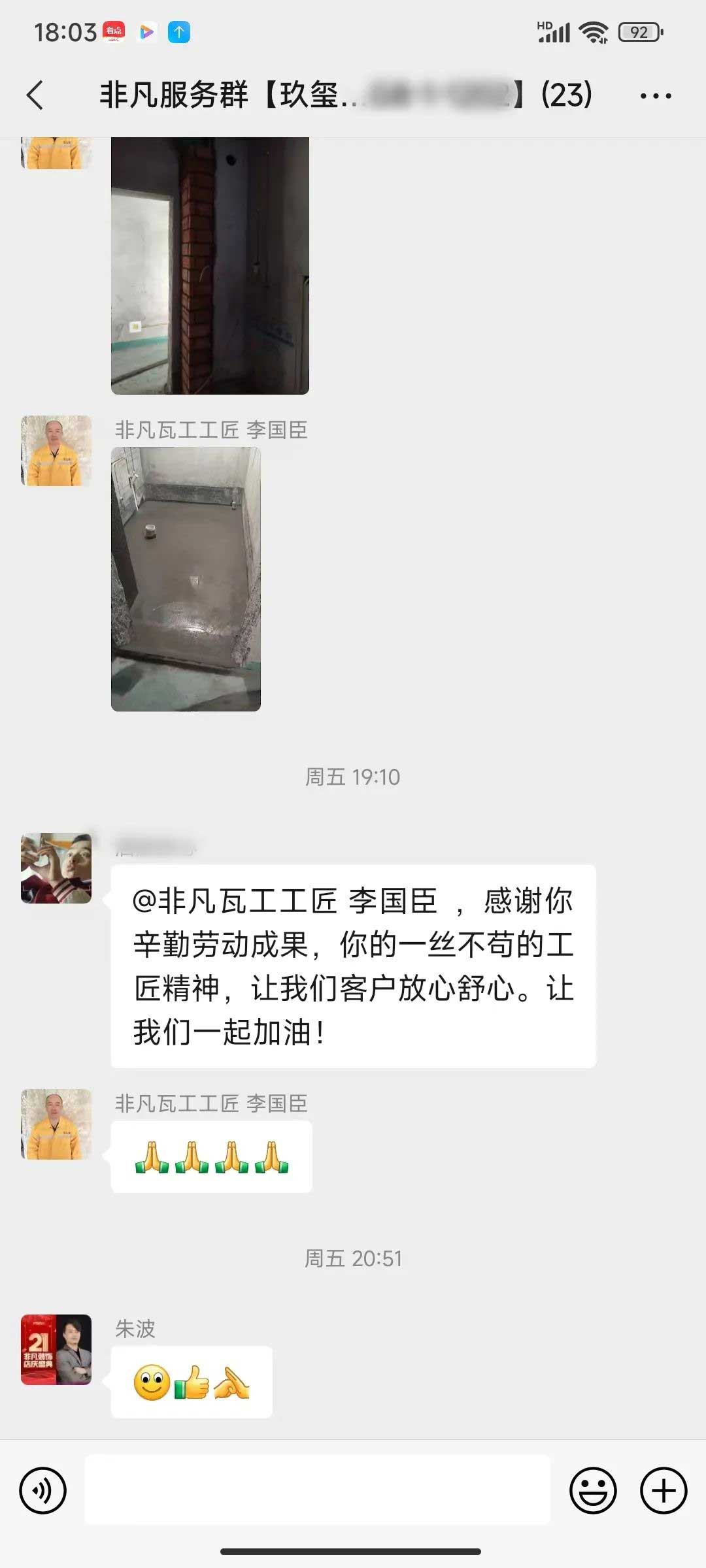The width and height of the screenshot is (706, 1568).
Task: Open the avatar beside the thank-you message
Action: [56, 868]
